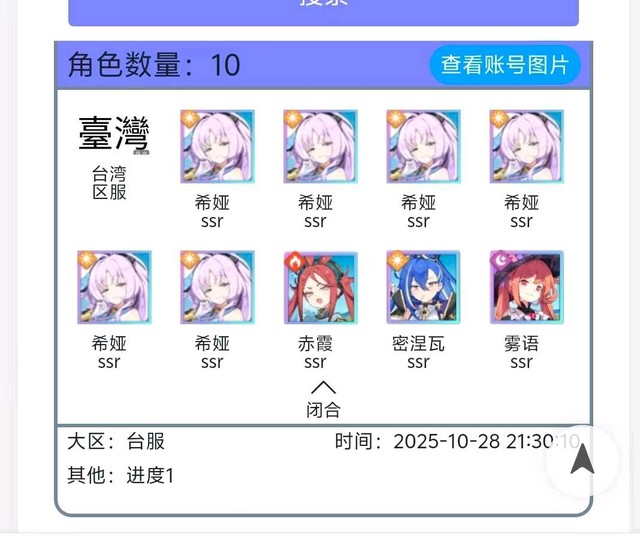Collapse the character list with 闭合
640x540 pixels.
coord(323,399)
